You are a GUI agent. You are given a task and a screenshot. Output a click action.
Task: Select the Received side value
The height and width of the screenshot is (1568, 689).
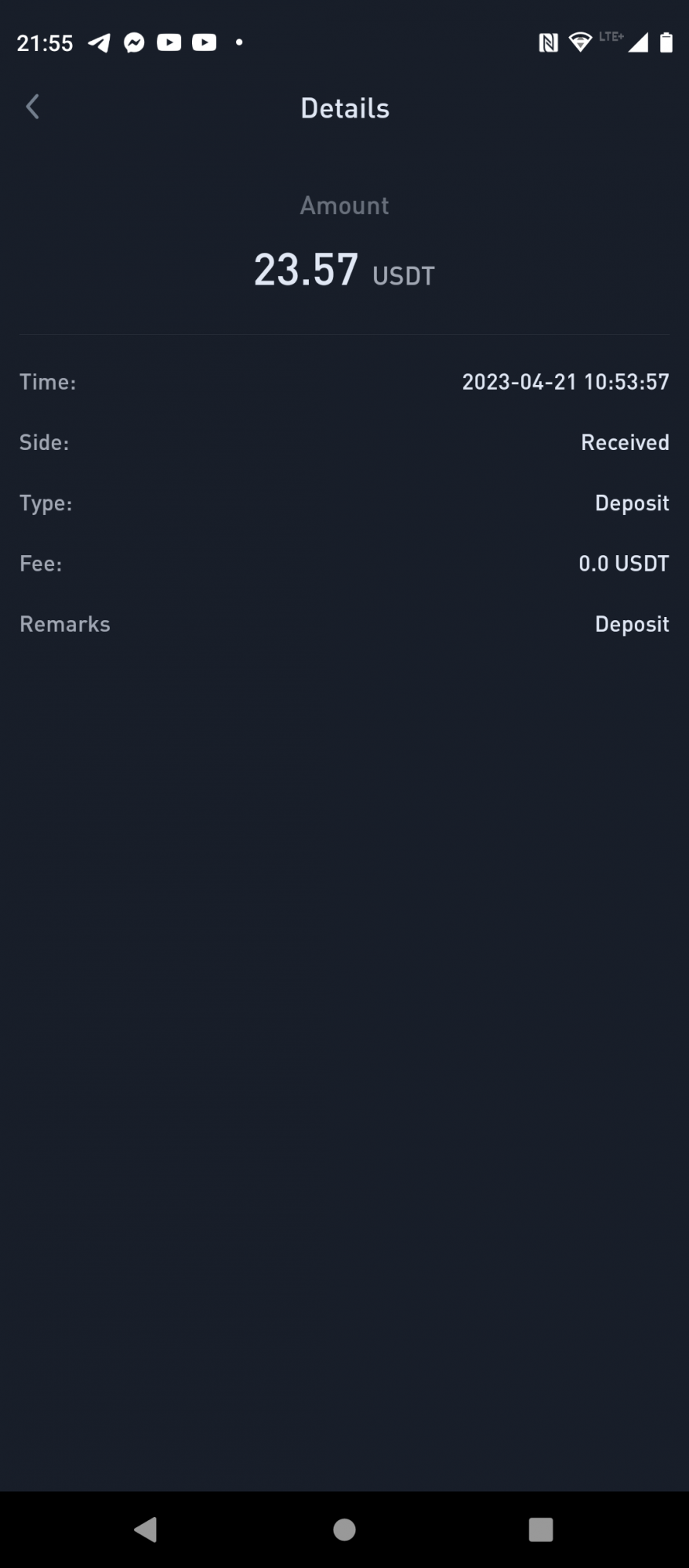[626, 442]
